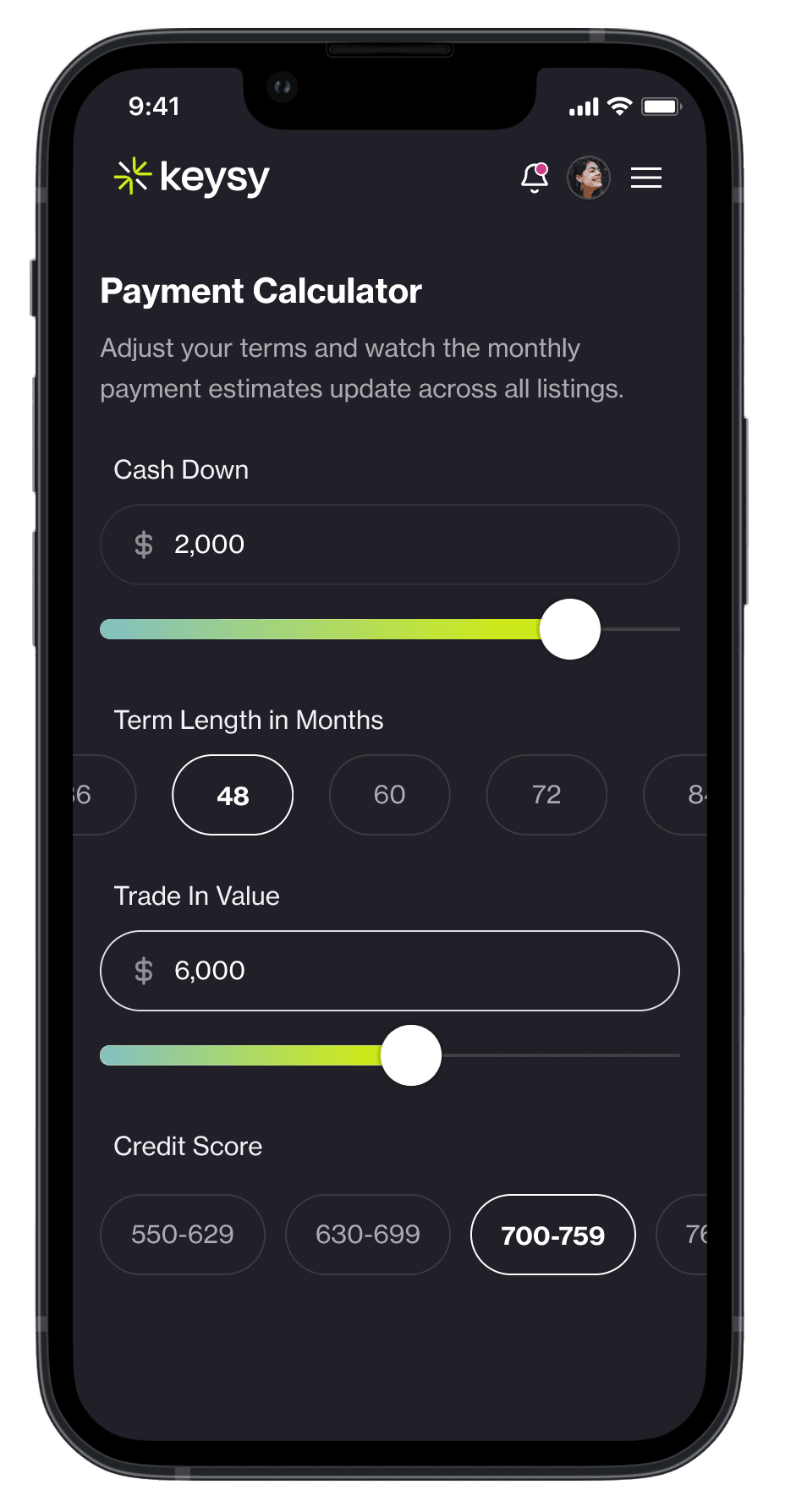Open the profile avatar
785x1512 pixels.
[x=589, y=178]
